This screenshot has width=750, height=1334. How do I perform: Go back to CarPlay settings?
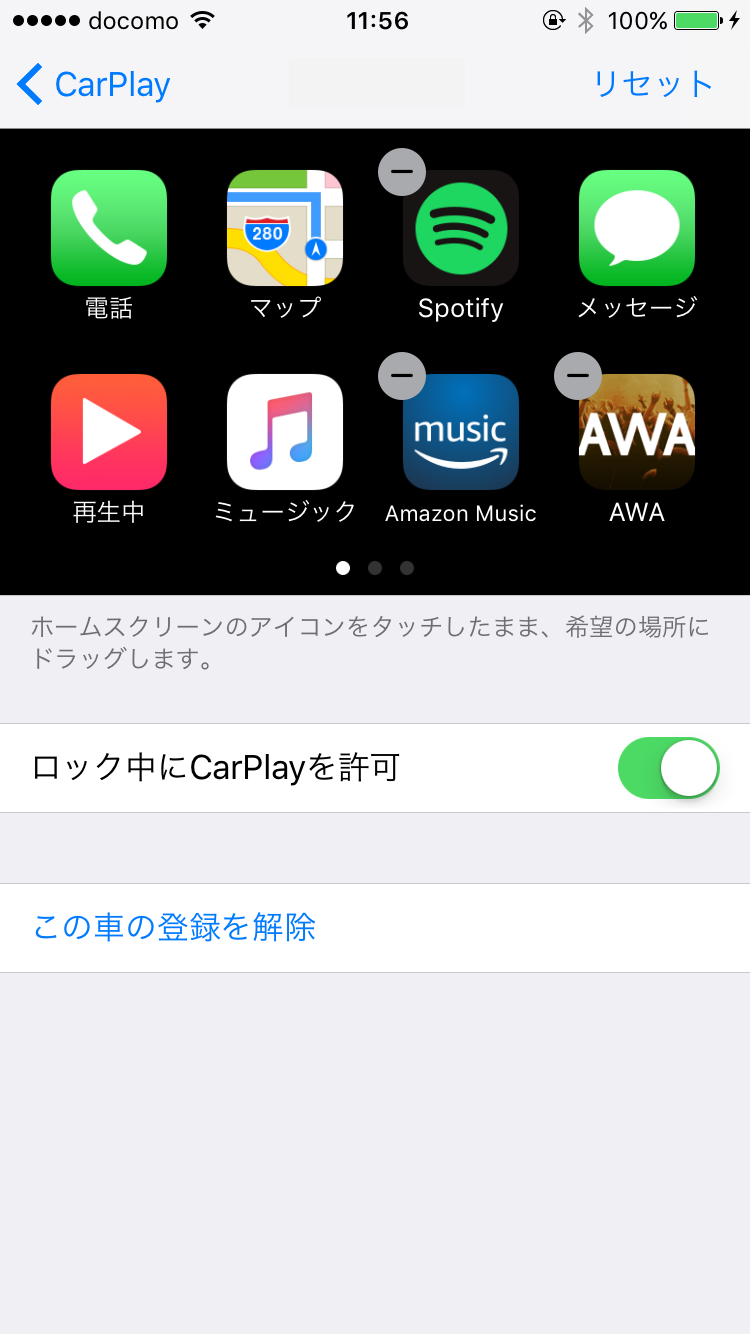tap(94, 85)
